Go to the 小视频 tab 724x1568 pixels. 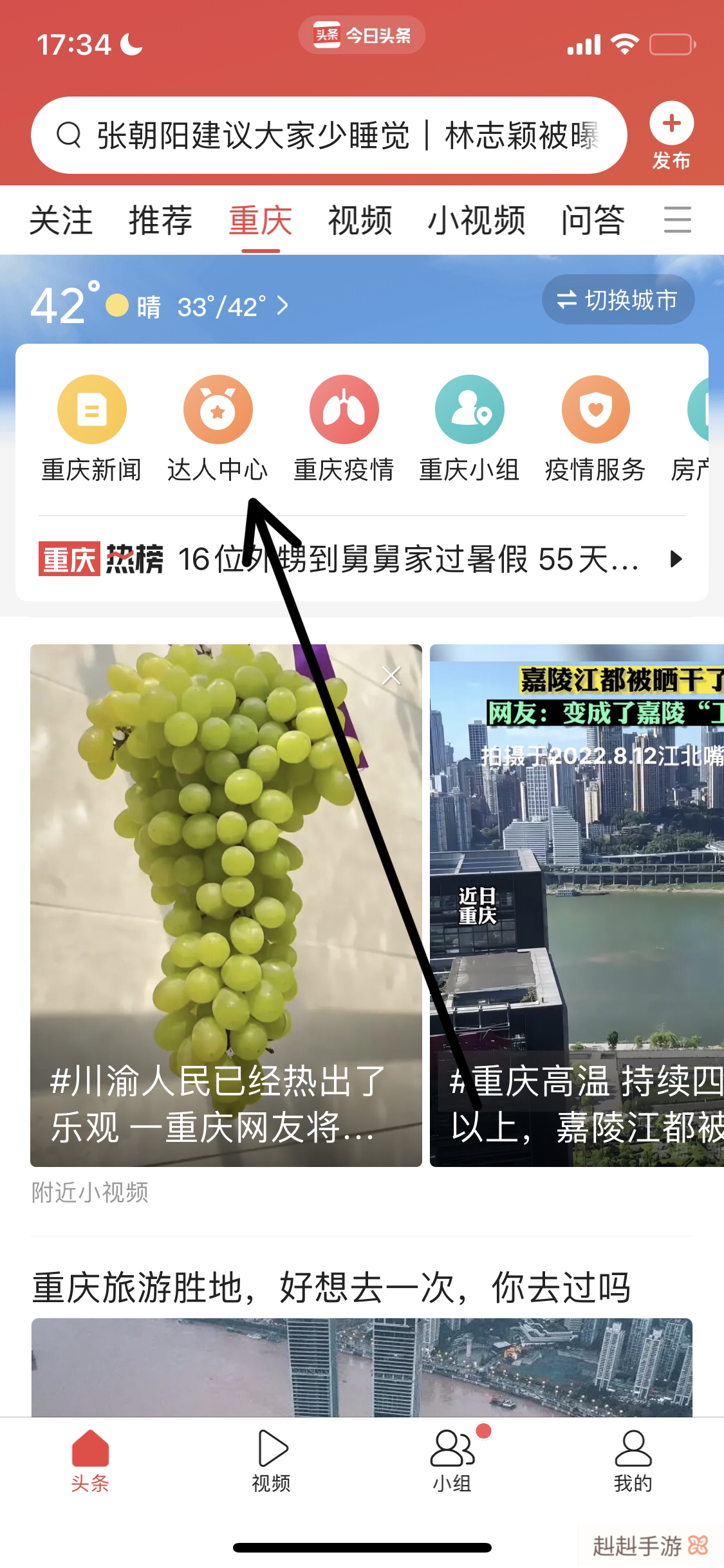coord(476,220)
